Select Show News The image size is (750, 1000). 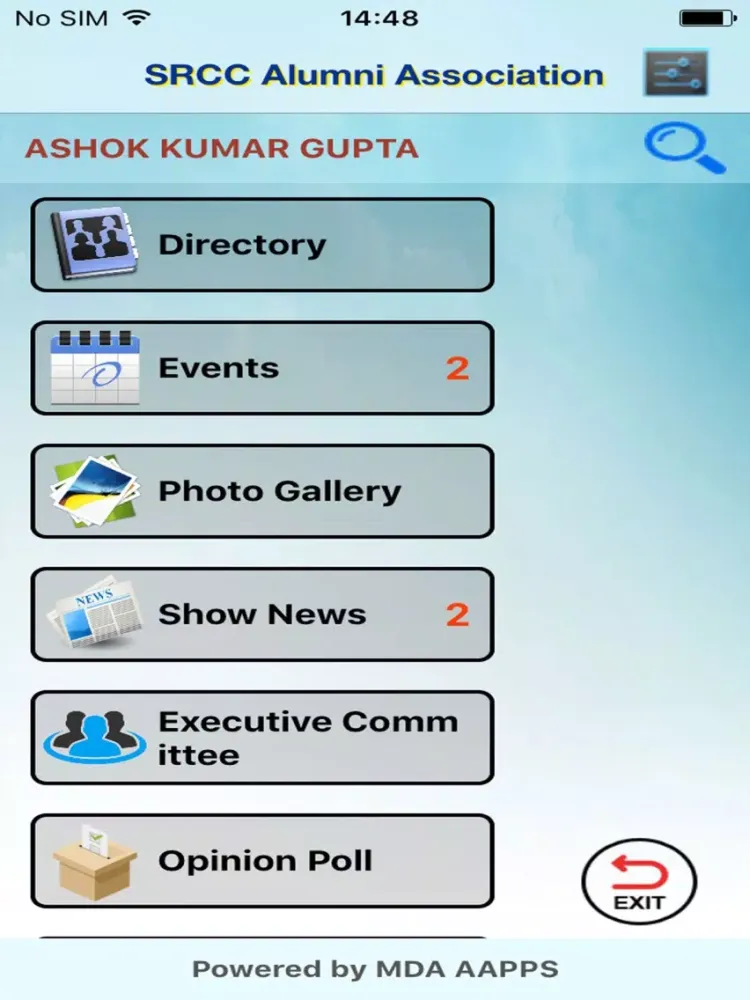[262, 614]
